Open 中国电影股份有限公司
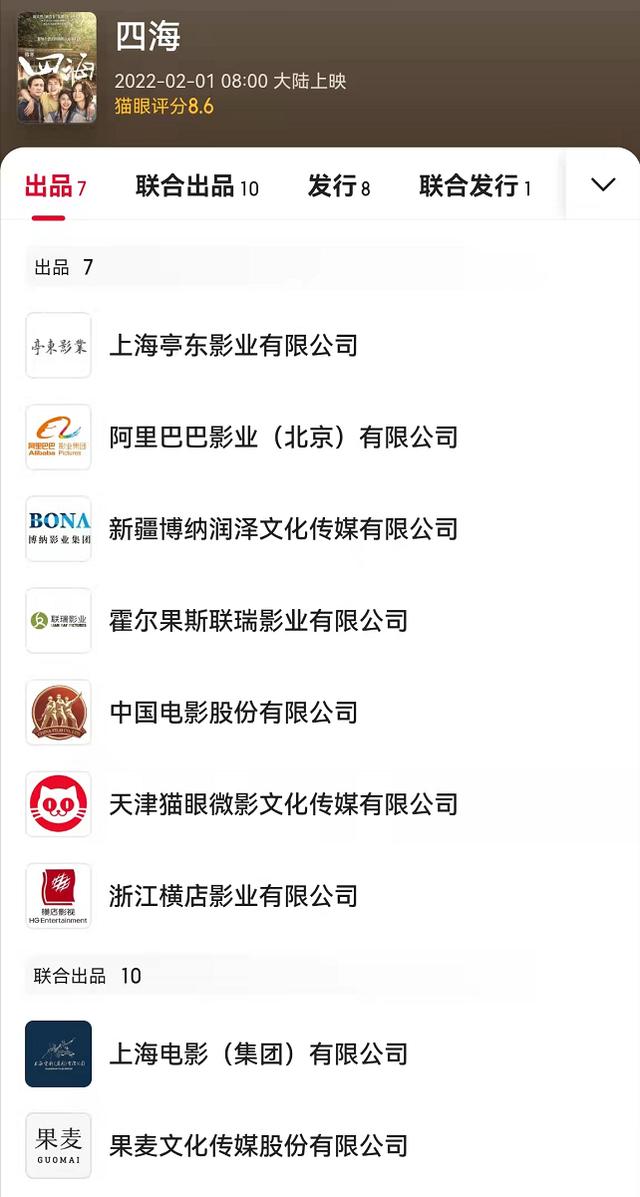Screen dimensions: 640x1197 click(320, 711)
